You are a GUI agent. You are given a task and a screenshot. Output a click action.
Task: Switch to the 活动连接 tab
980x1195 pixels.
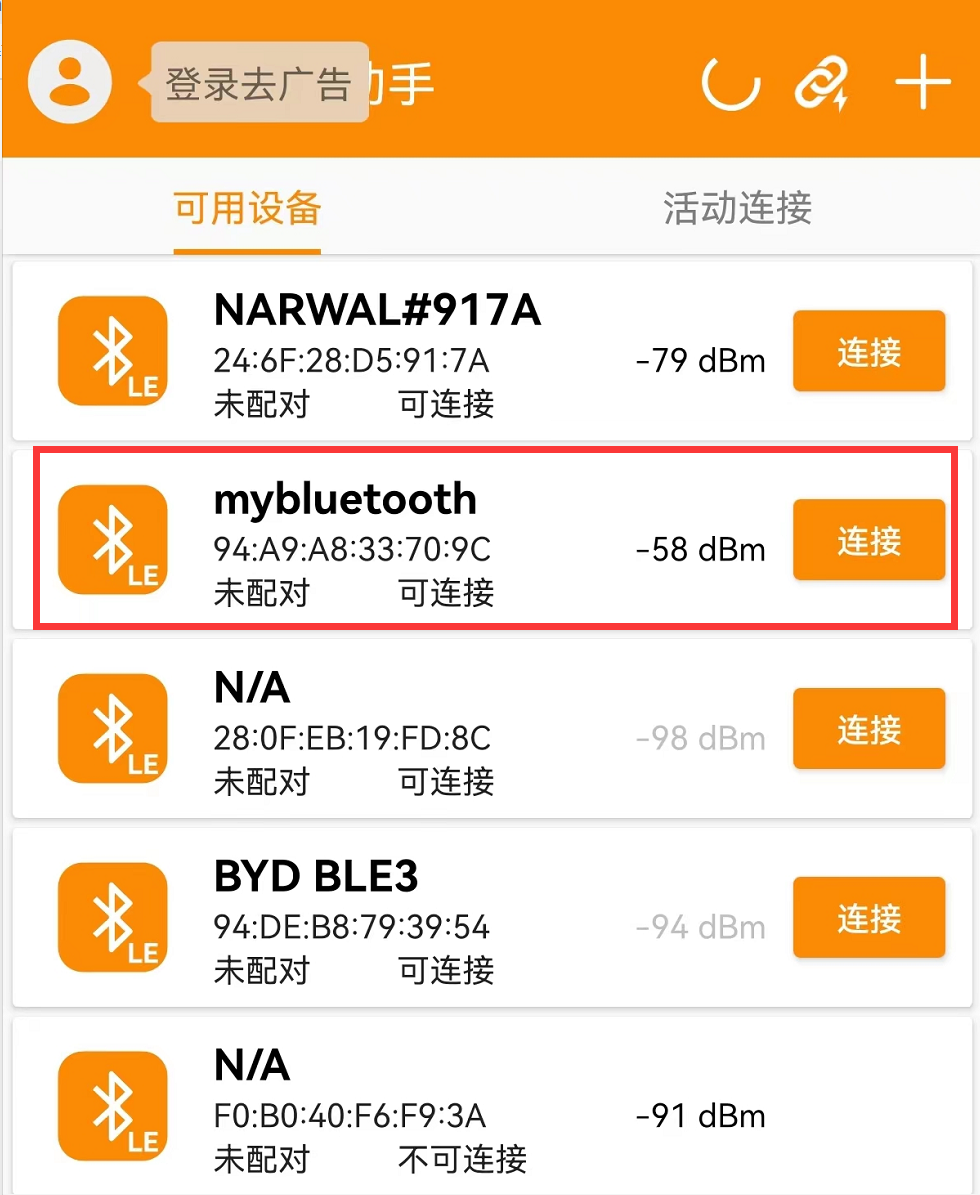[x=737, y=209]
